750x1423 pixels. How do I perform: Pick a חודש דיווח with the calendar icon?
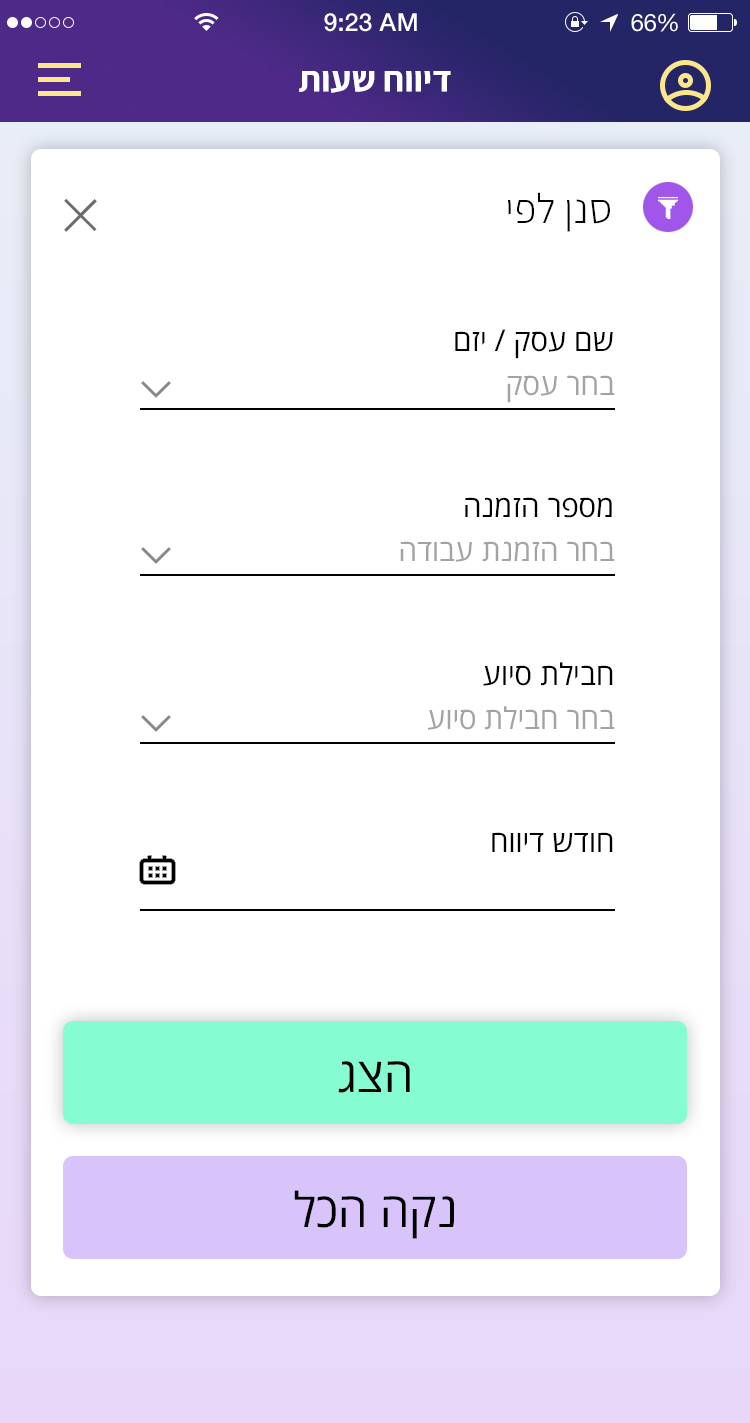[157, 870]
